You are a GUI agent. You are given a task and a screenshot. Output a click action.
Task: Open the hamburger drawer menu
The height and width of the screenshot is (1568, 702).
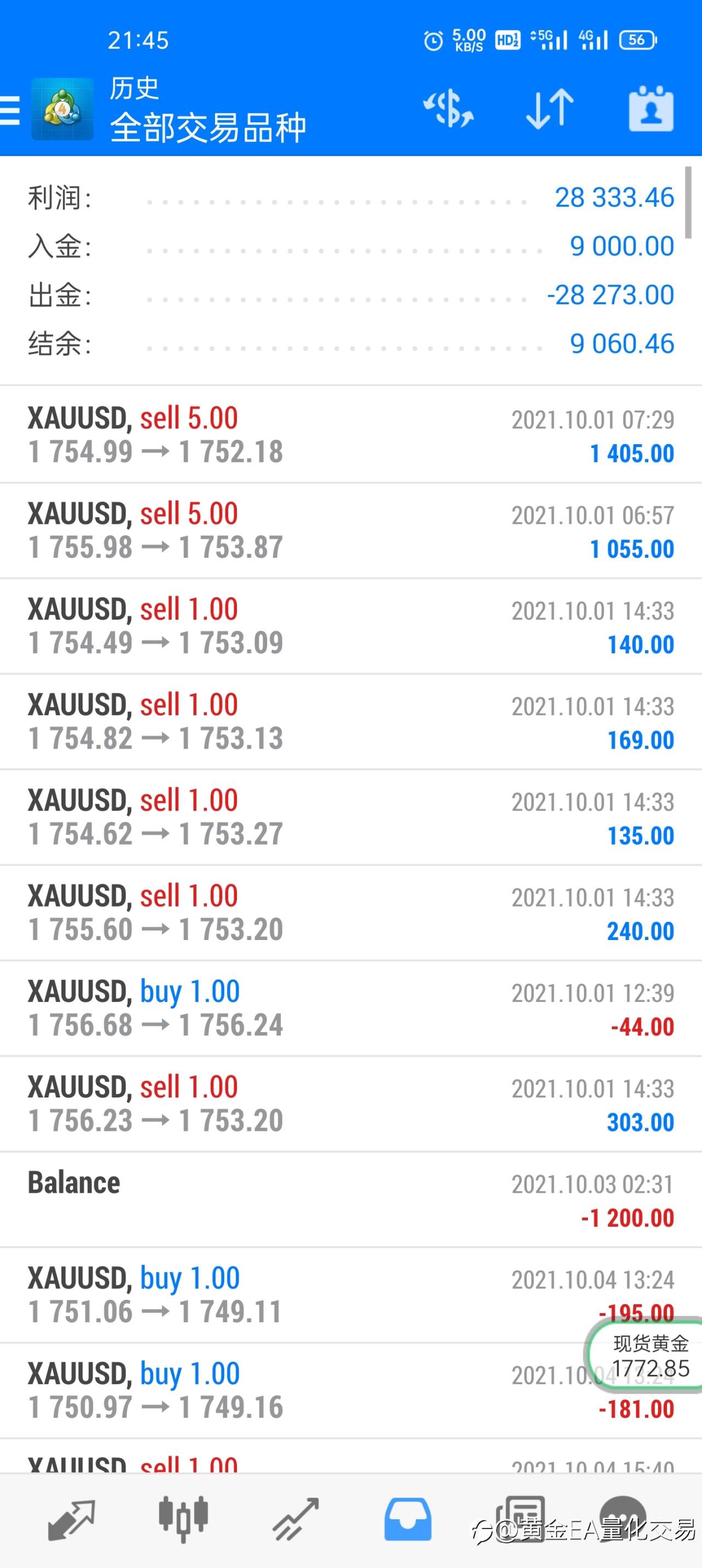10,110
